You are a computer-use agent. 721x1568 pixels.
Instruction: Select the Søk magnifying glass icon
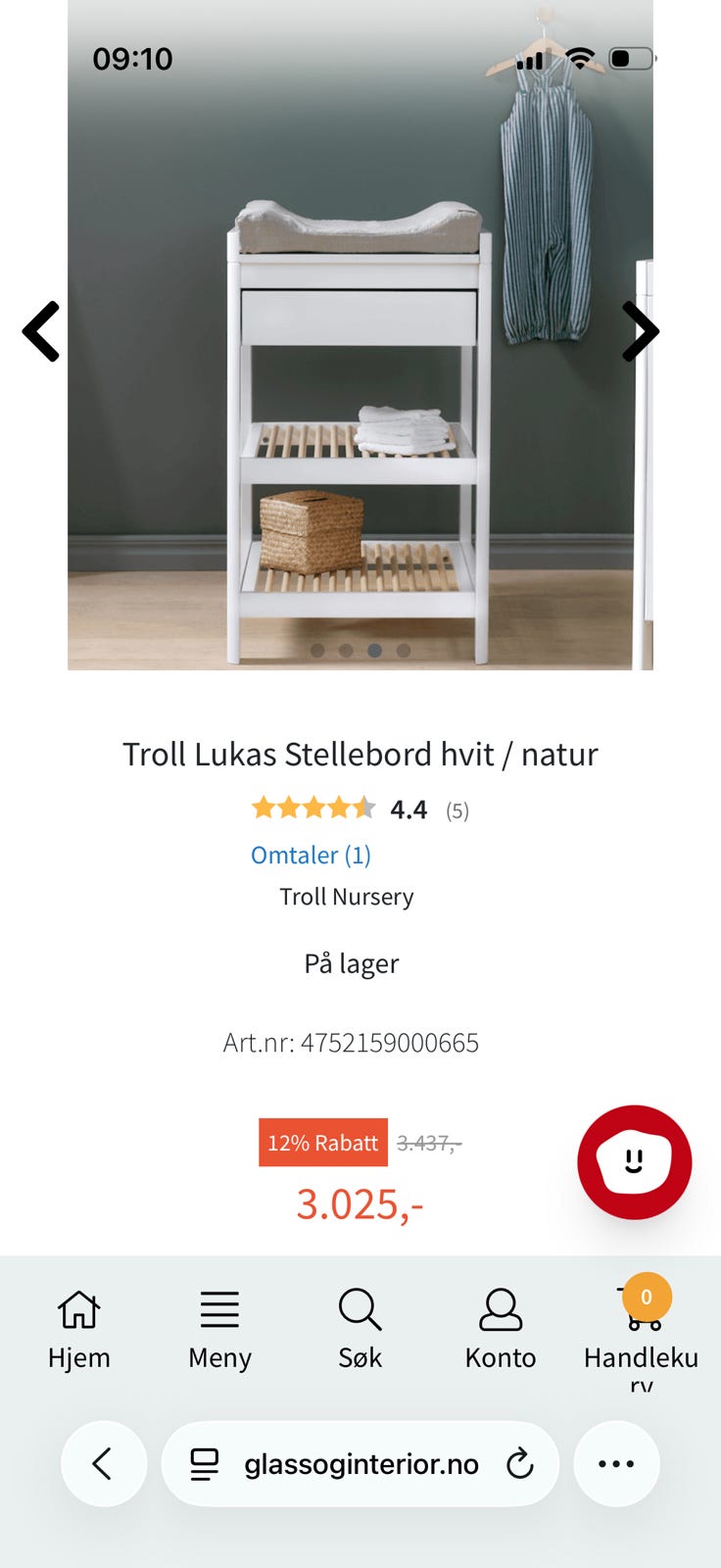click(x=360, y=1308)
